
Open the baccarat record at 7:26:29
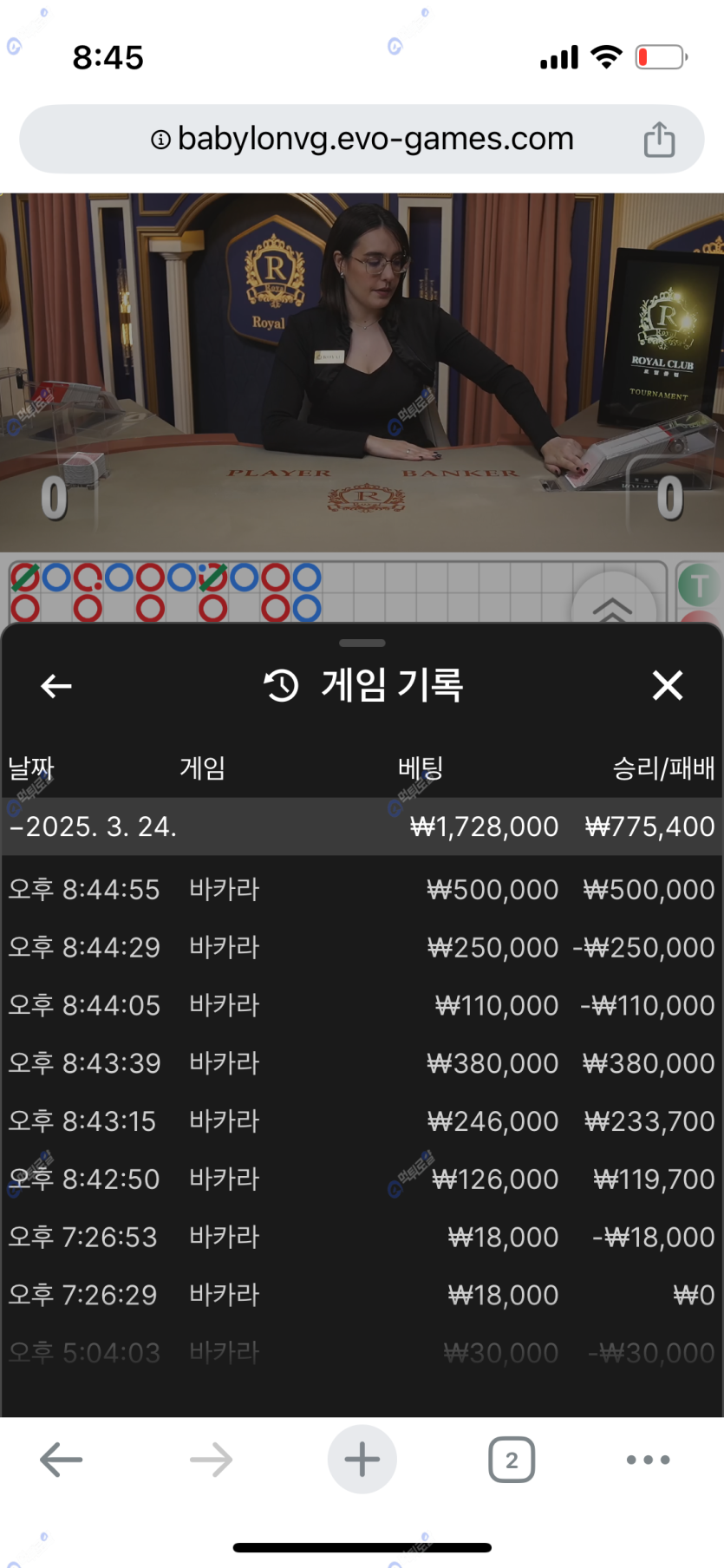pos(362,1295)
